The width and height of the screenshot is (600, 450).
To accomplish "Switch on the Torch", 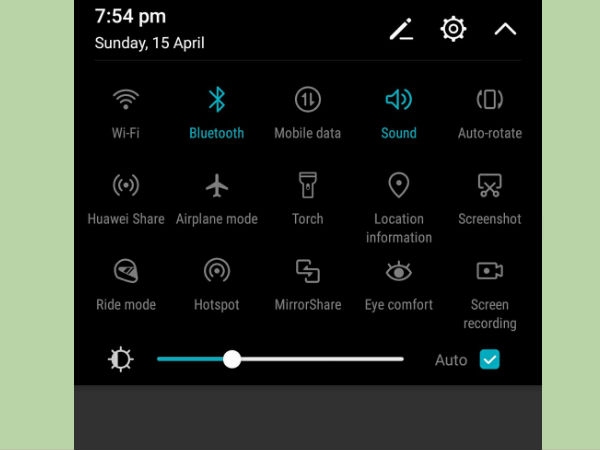I will [x=308, y=186].
